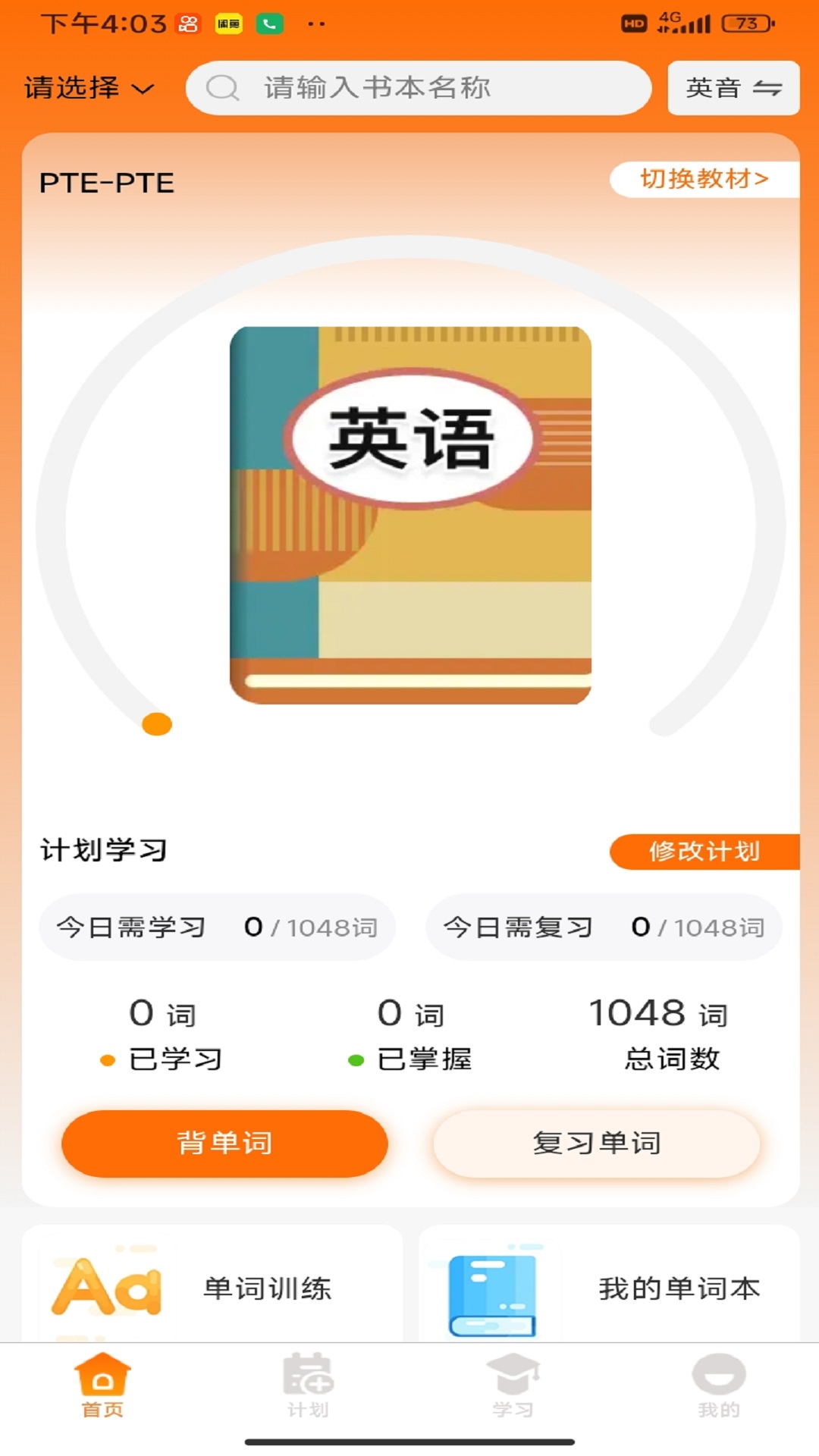This screenshot has height=1456, width=819.
Task: Tap the 今日需学习 stat card
Action: pos(215,927)
